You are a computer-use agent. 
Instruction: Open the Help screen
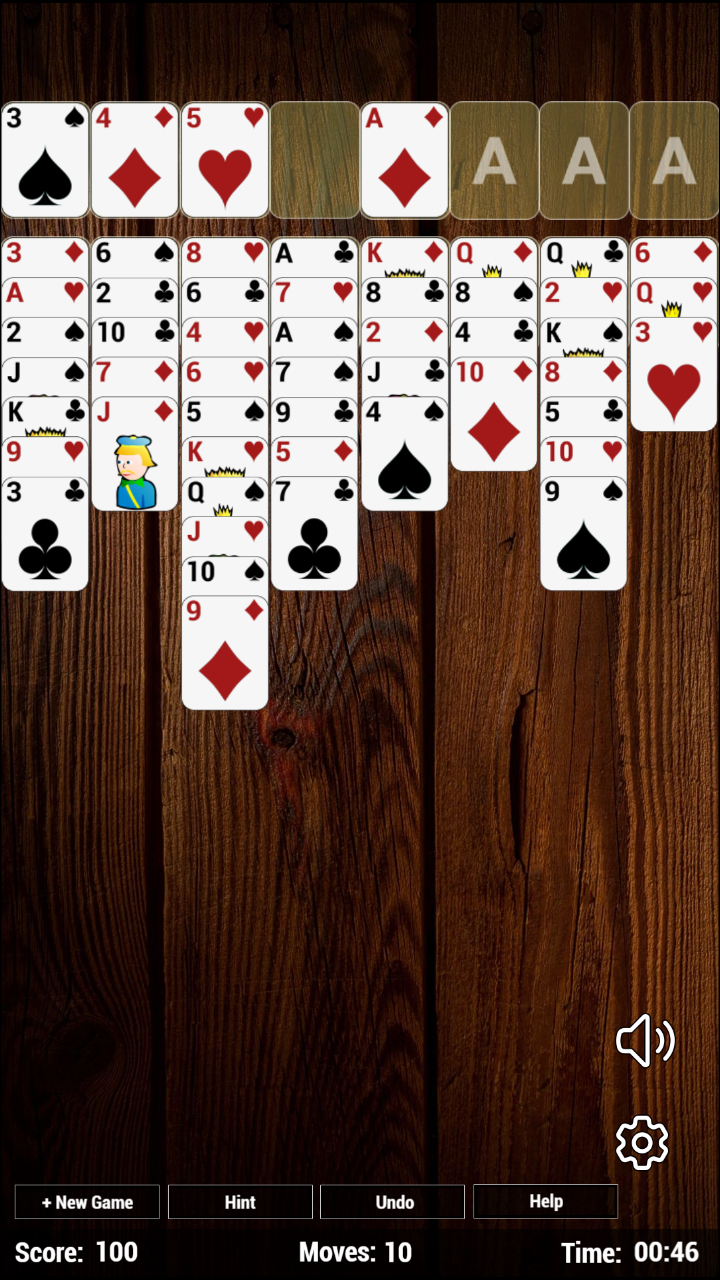[545, 1202]
